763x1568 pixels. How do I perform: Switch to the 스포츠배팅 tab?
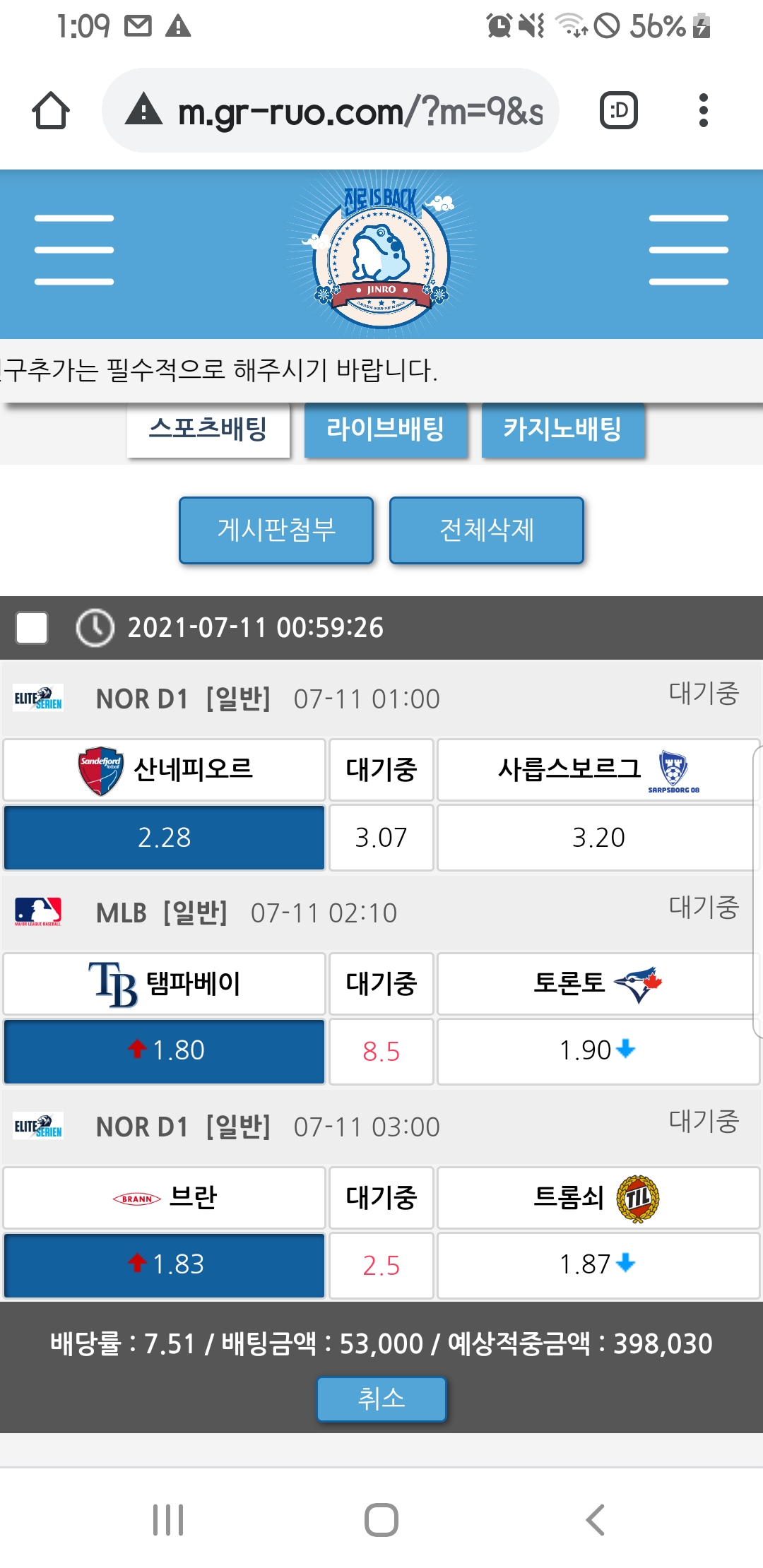click(208, 429)
